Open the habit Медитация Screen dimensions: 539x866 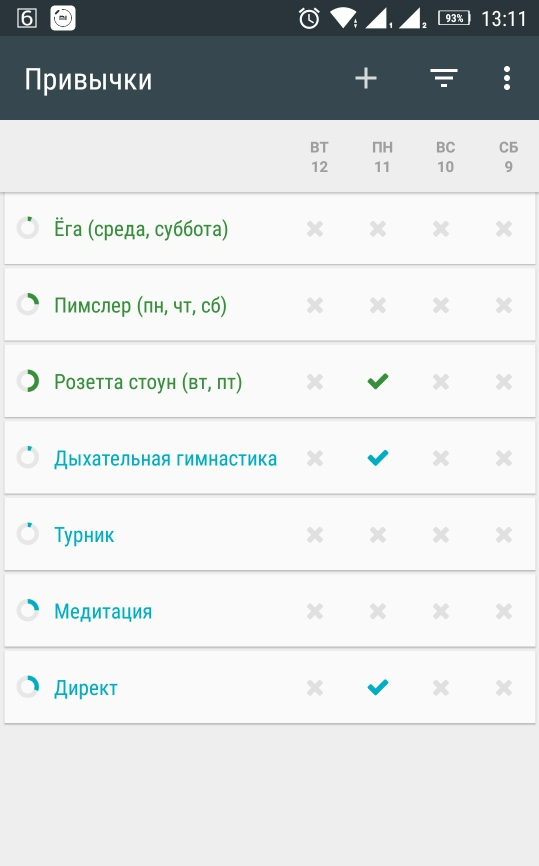pos(103,611)
